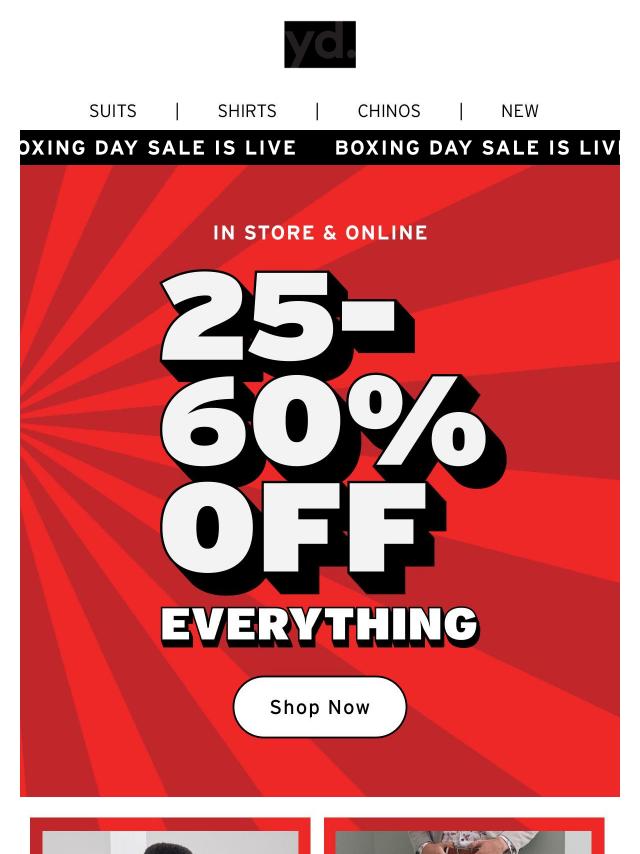The height and width of the screenshot is (854, 640).
Task: Tap the Shop Now button
Action: tap(320, 707)
